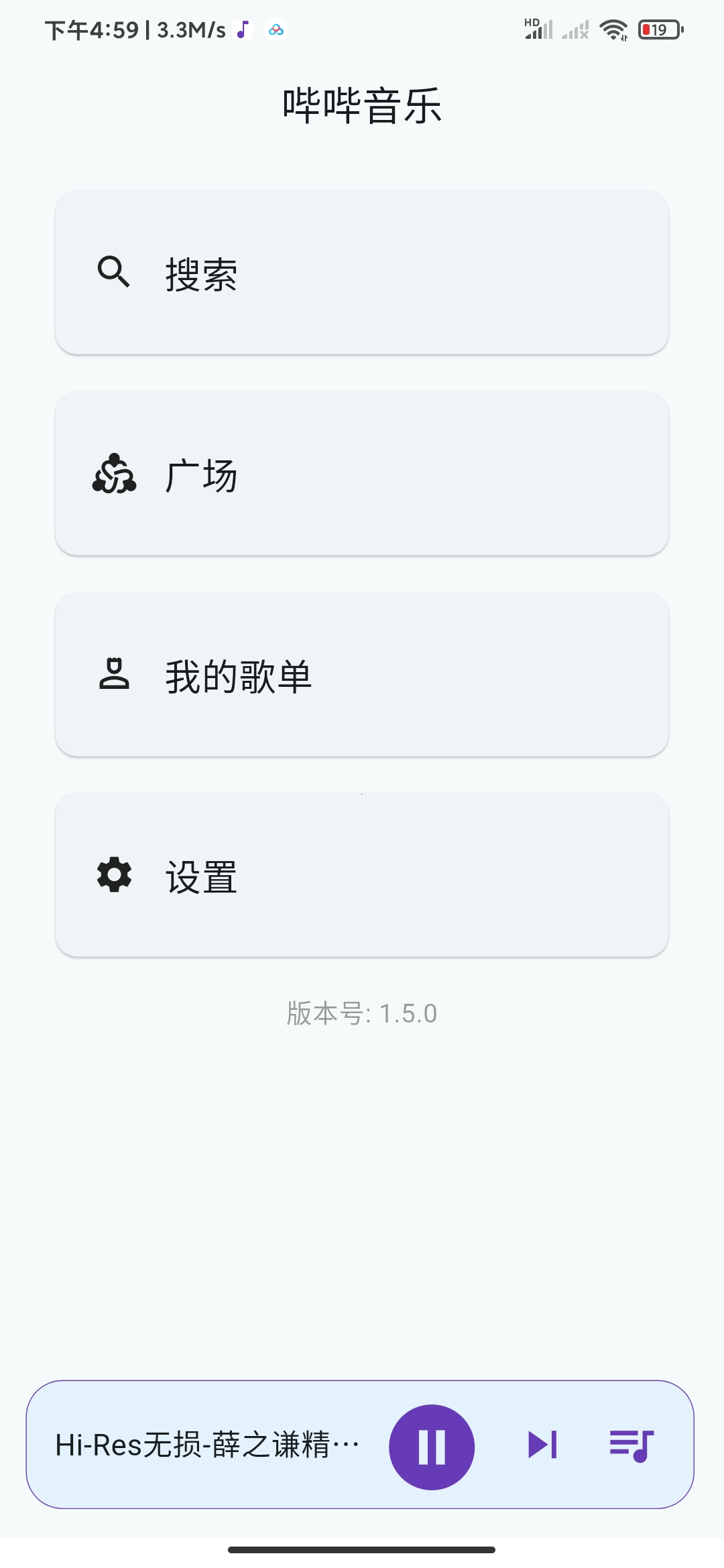Viewport: 724px width, 1568px height.
Task: Tap the song title Hi-Res无损-薛之谦精选
Action: tap(208, 1446)
